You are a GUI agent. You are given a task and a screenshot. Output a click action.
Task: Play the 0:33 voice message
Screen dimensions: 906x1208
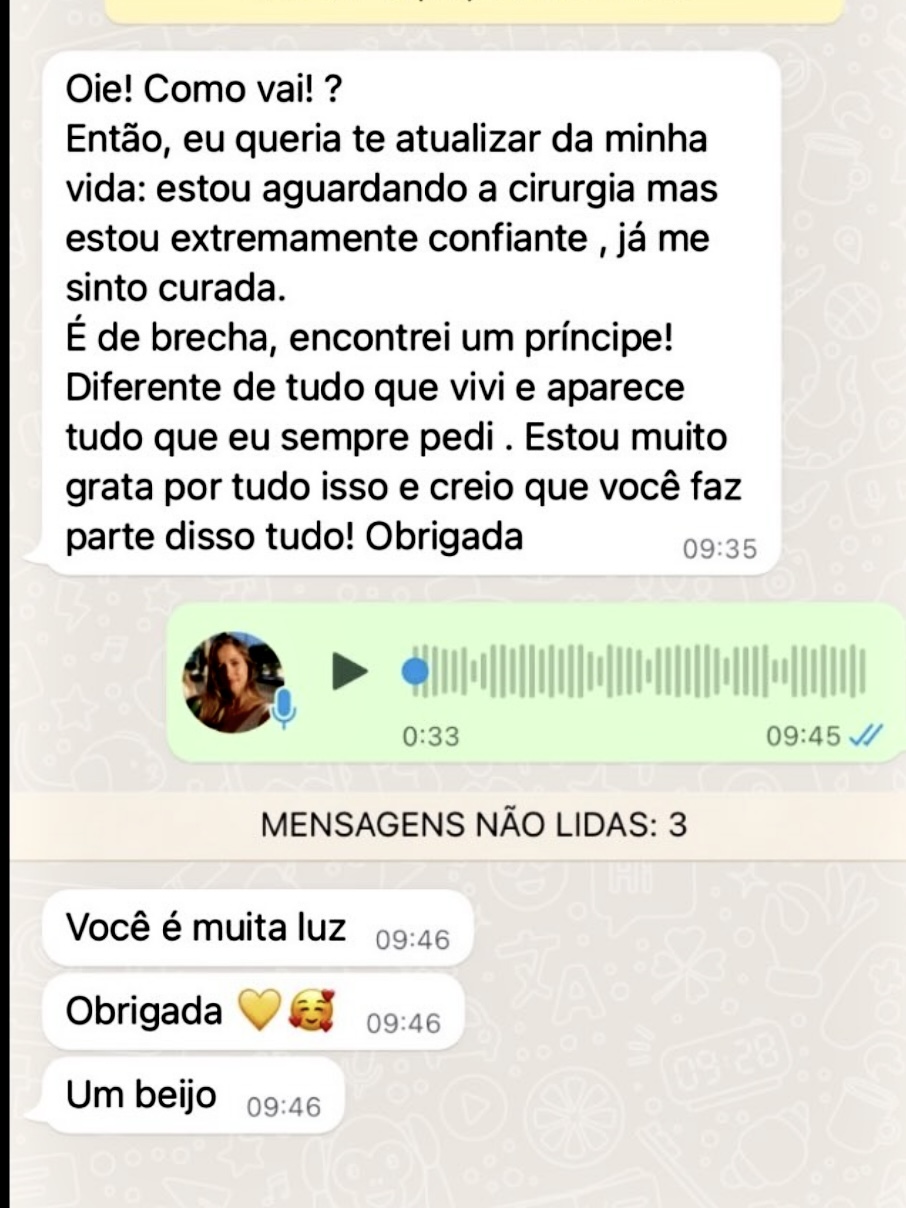(x=350, y=671)
